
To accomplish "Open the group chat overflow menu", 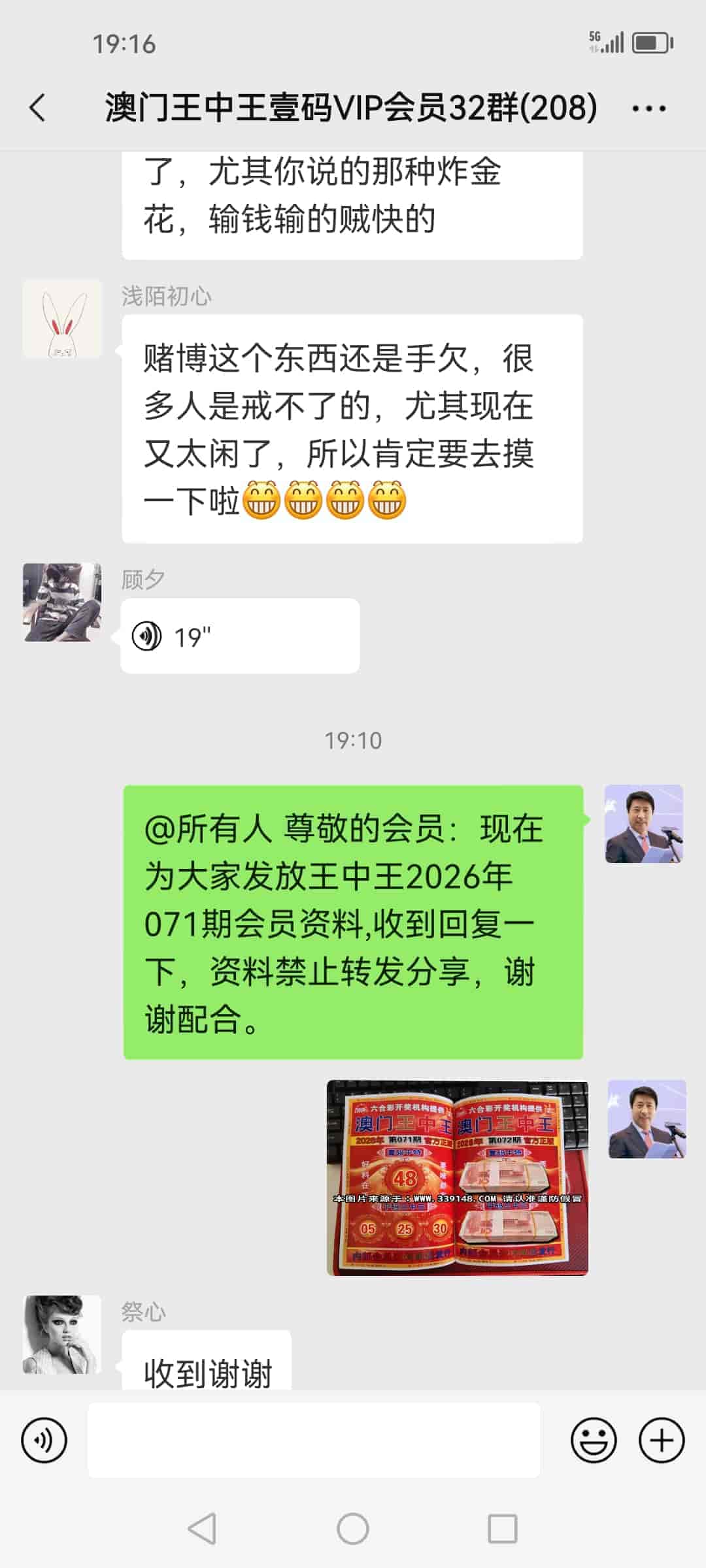I will 648,108.
